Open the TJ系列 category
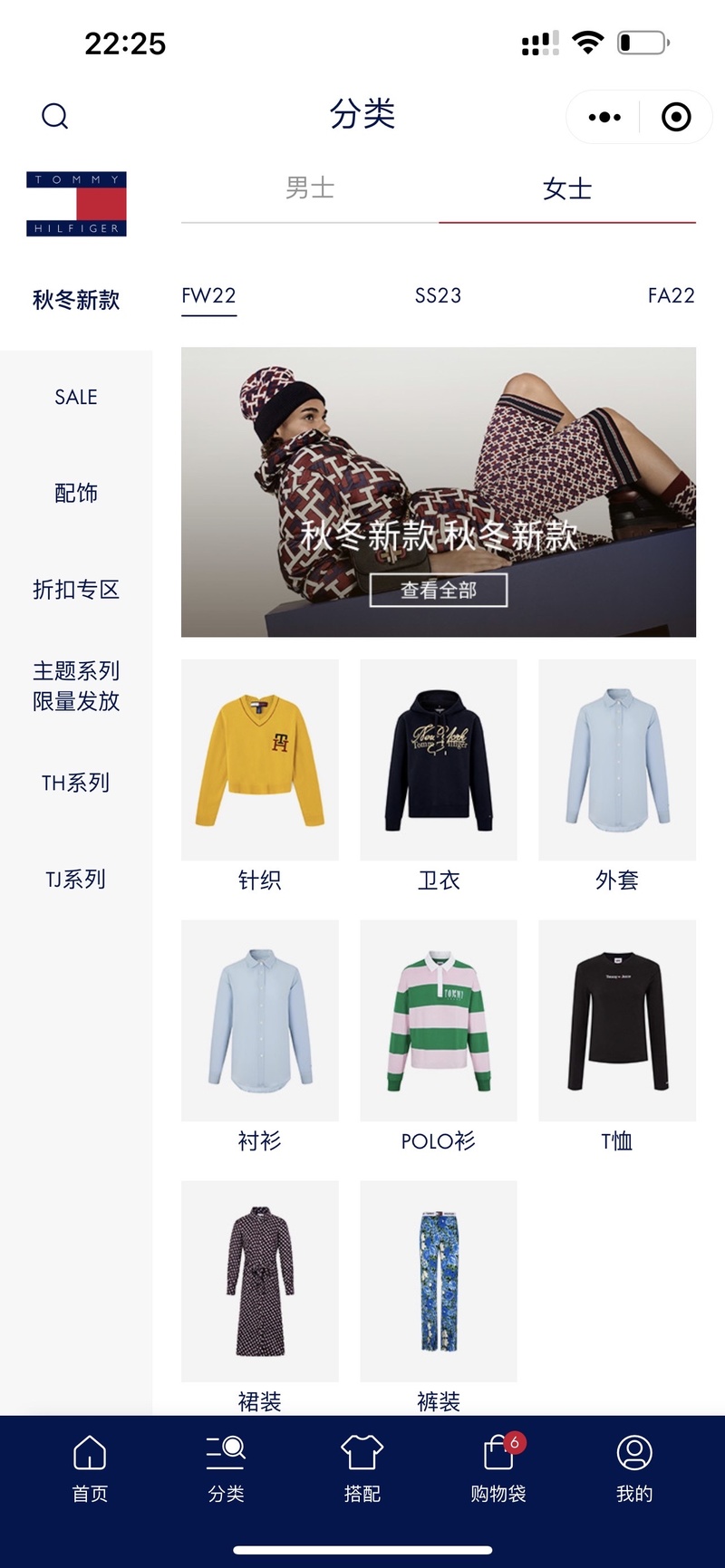 (x=76, y=879)
